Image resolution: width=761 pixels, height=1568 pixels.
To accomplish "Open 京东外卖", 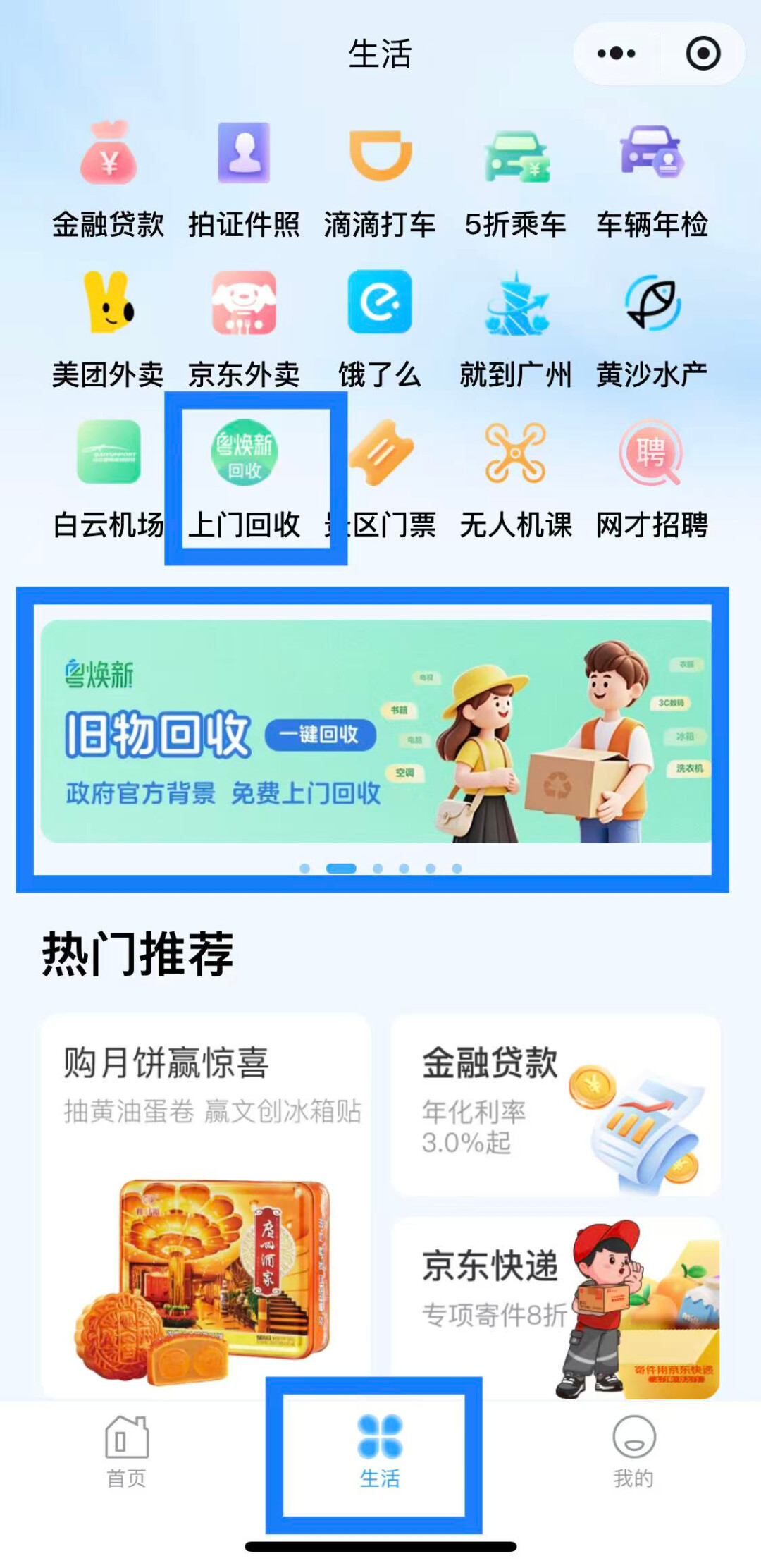I will [244, 326].
